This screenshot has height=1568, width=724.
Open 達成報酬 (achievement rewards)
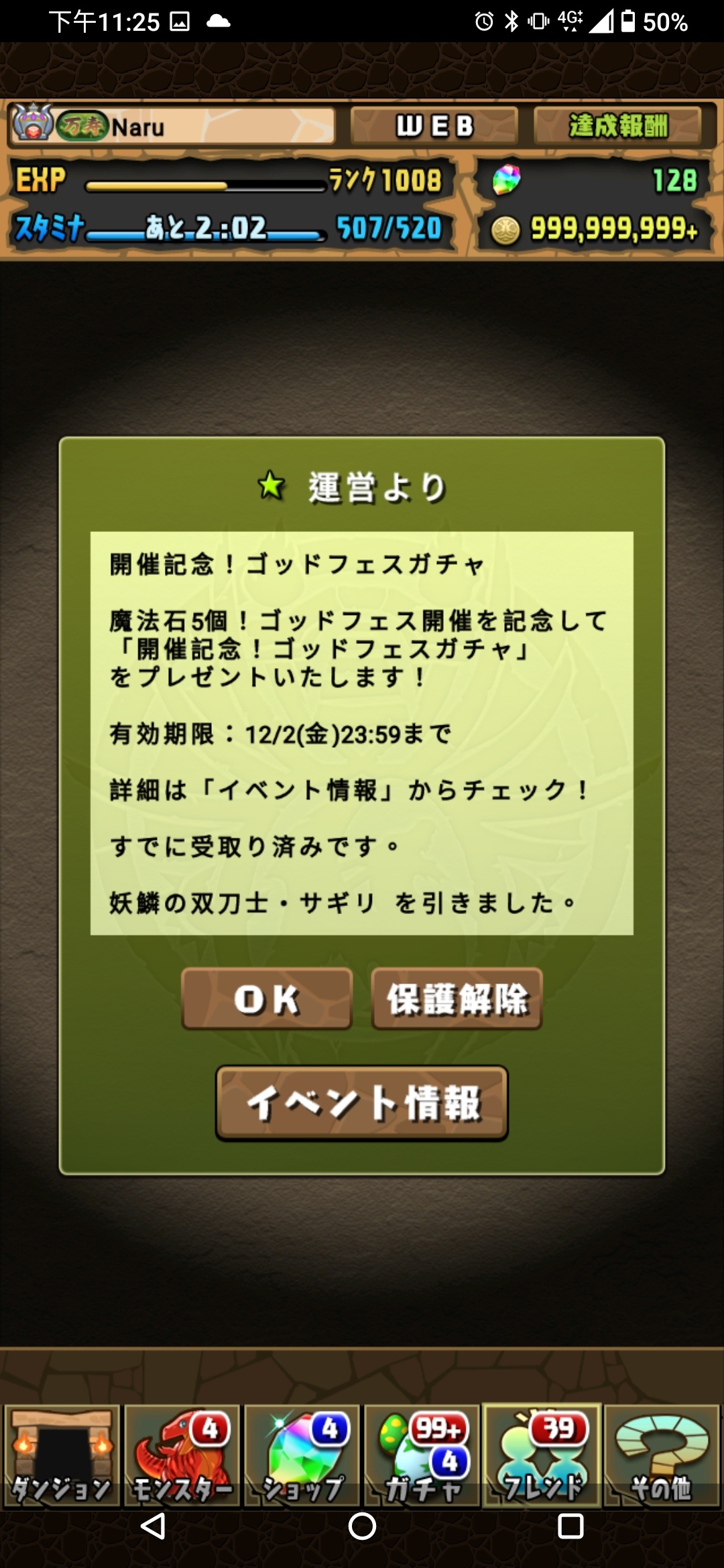[617, 125]
